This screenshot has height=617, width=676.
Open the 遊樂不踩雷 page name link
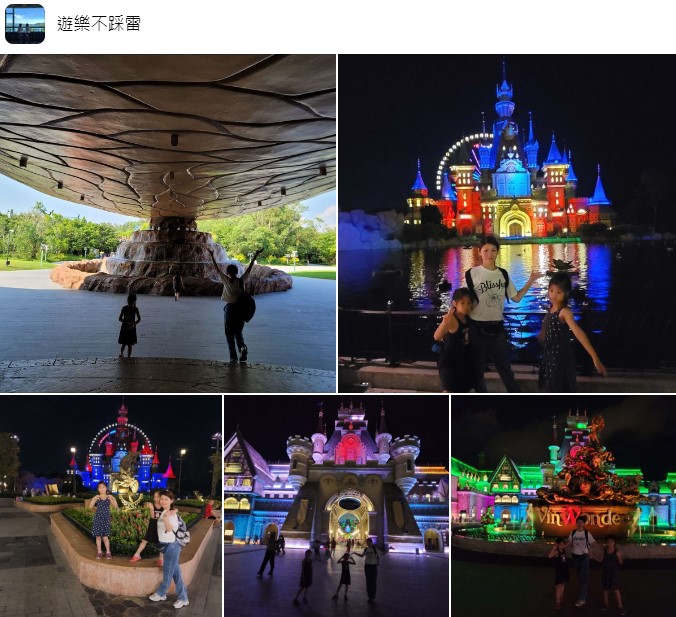[x=98, y=23]
